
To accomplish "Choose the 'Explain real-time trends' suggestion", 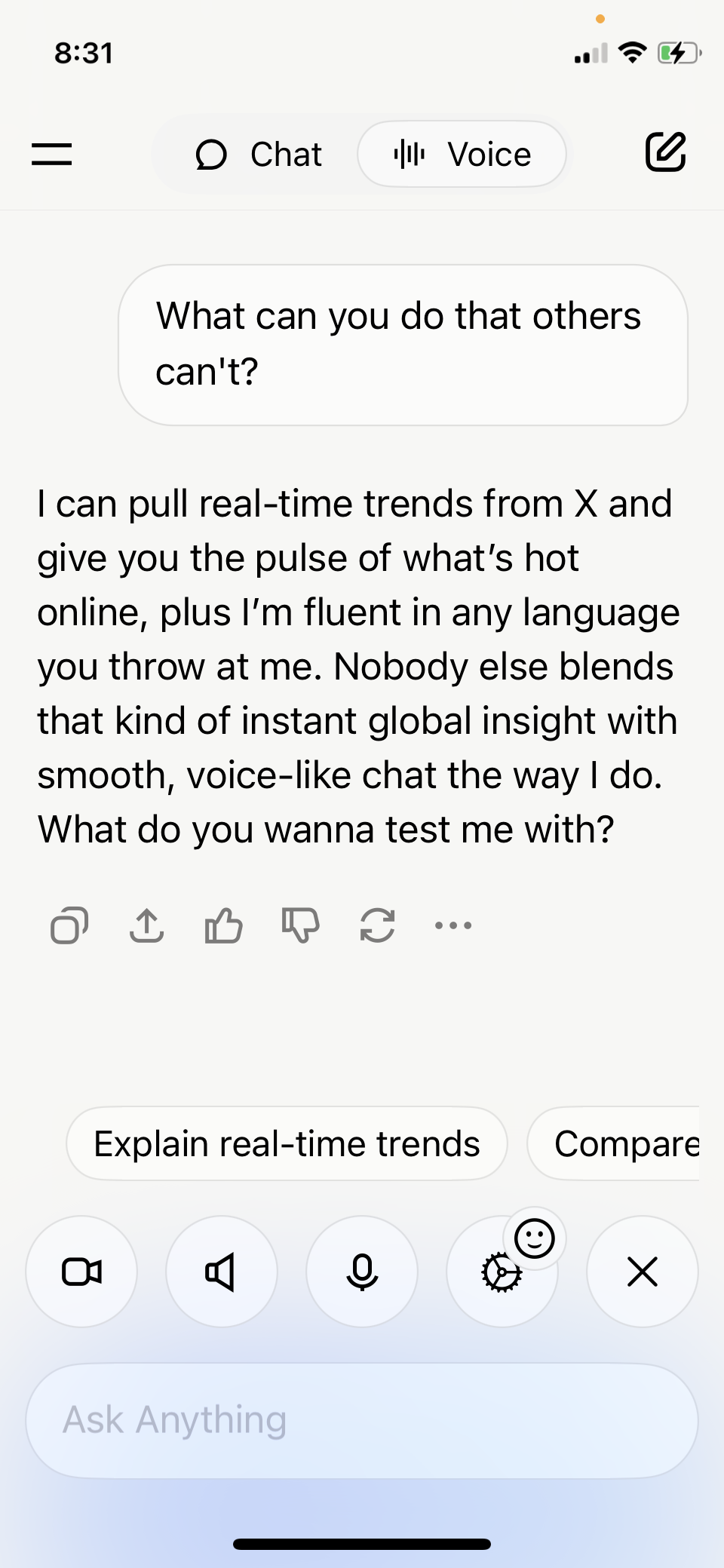I will (287, 1143).
